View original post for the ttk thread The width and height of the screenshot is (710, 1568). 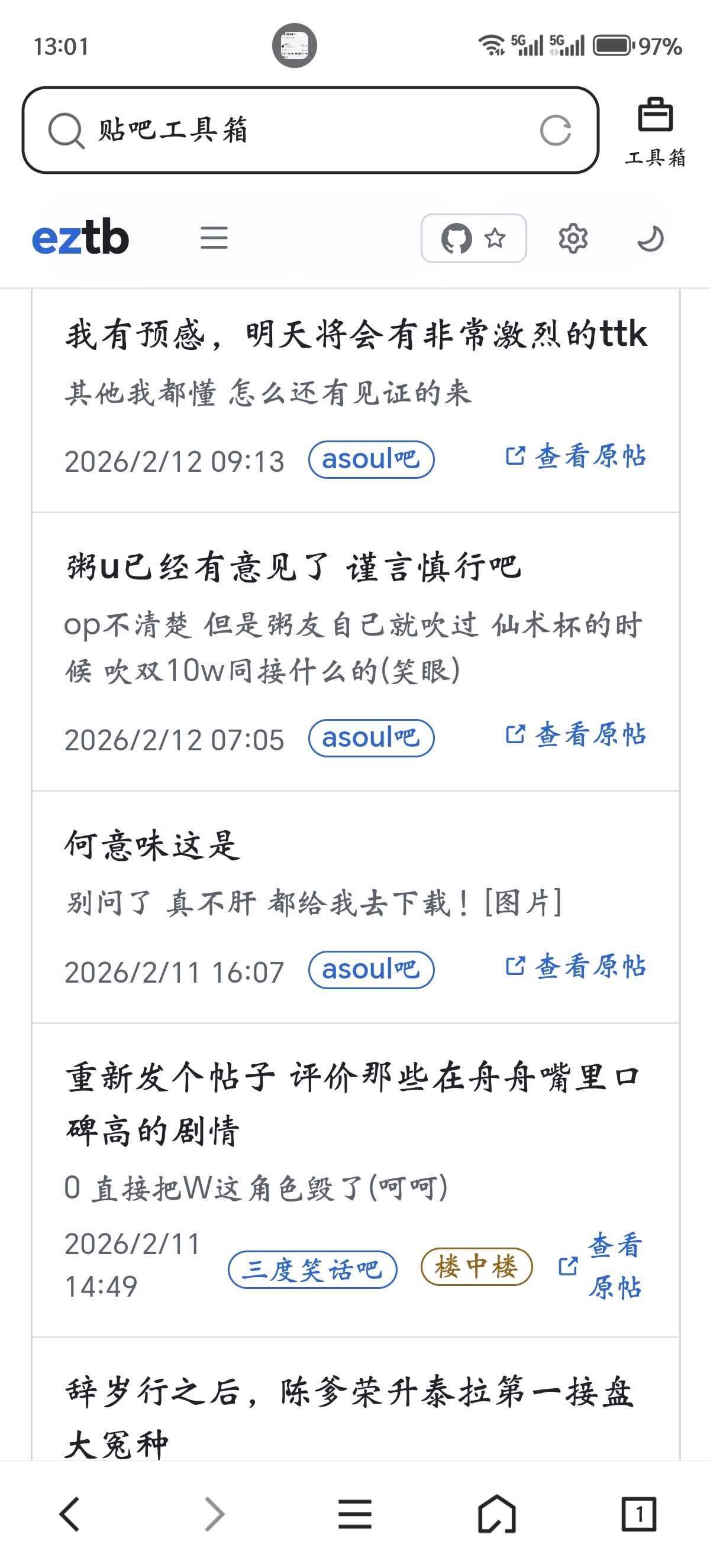[x=576, y=456]
